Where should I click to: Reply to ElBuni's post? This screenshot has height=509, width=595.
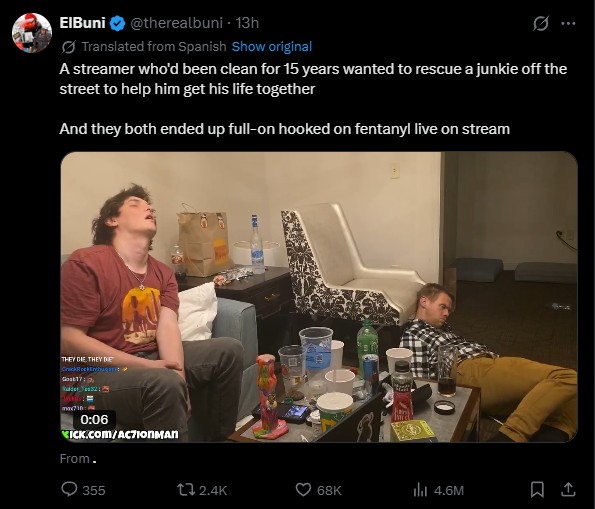click(83, 490)
